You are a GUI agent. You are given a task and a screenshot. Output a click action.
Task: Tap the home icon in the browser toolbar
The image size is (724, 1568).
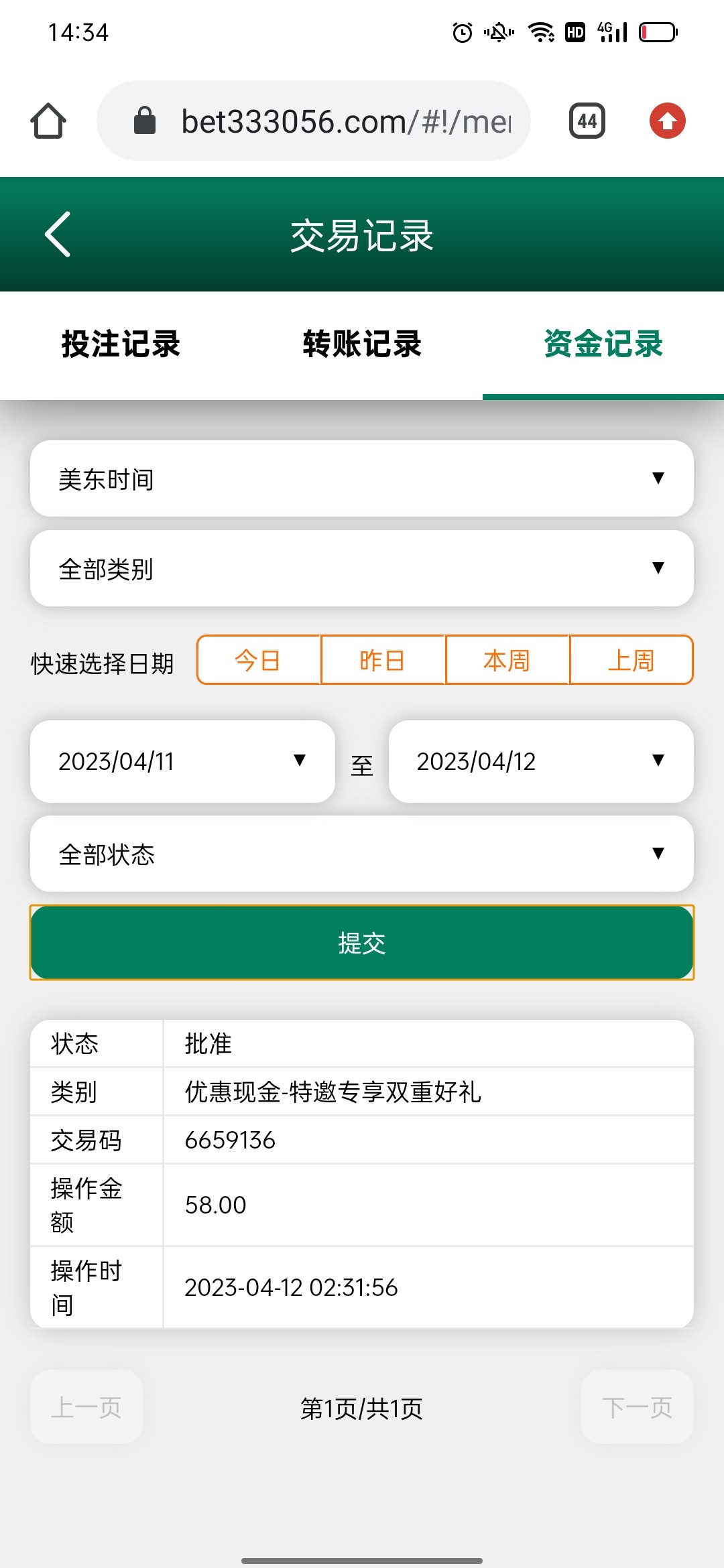(49, 121)
